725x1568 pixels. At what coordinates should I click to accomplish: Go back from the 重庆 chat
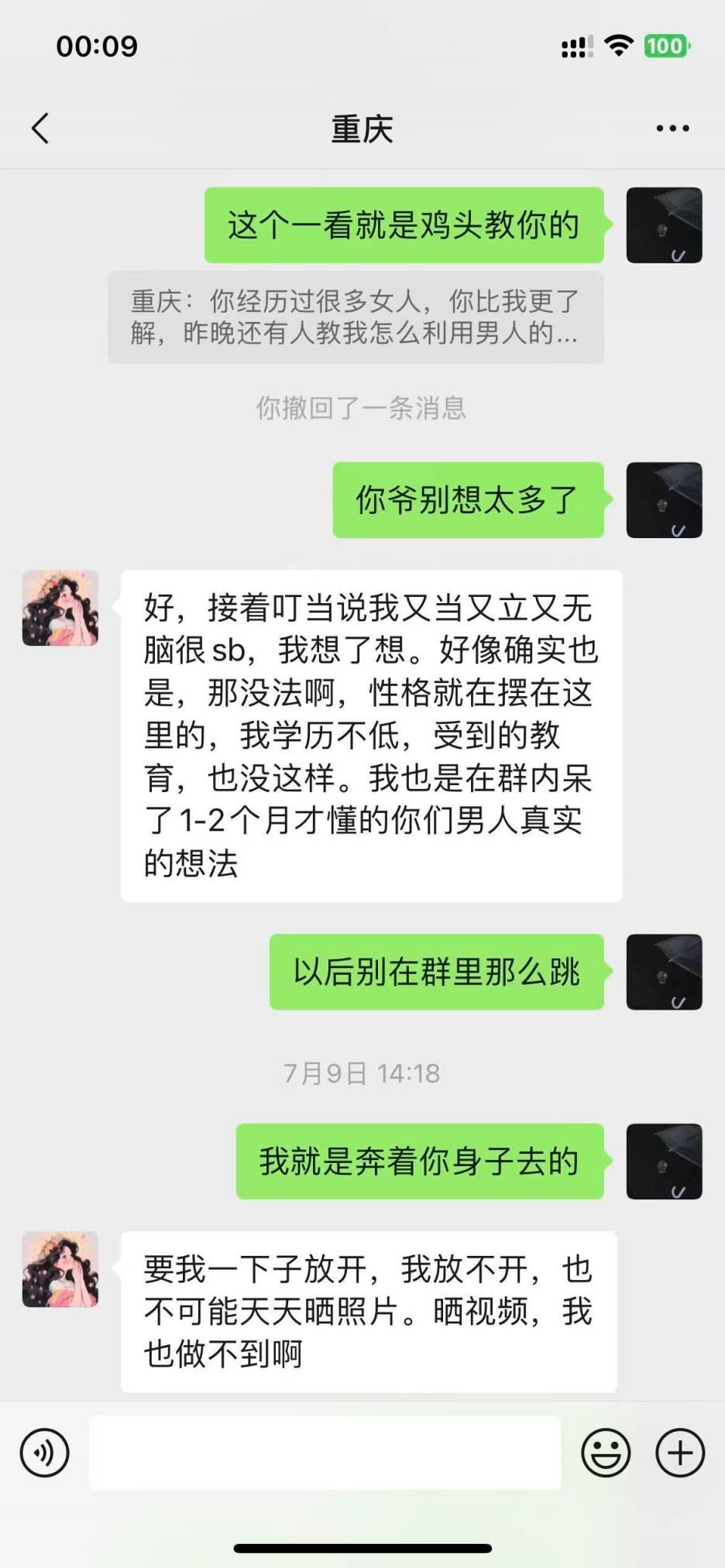pos(40,129)
